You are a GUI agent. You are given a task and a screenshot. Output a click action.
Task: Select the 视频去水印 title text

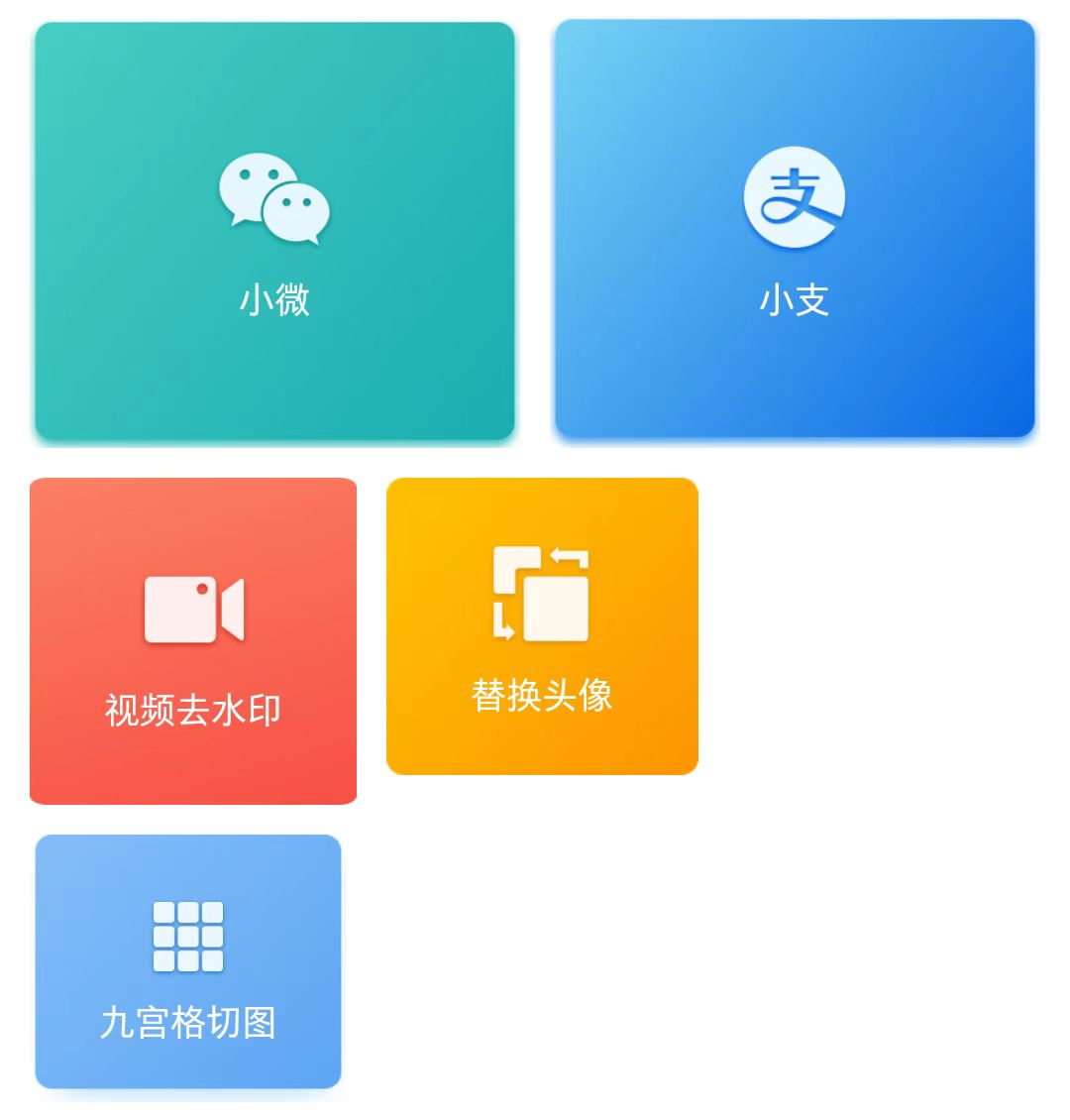pos(191,708)
